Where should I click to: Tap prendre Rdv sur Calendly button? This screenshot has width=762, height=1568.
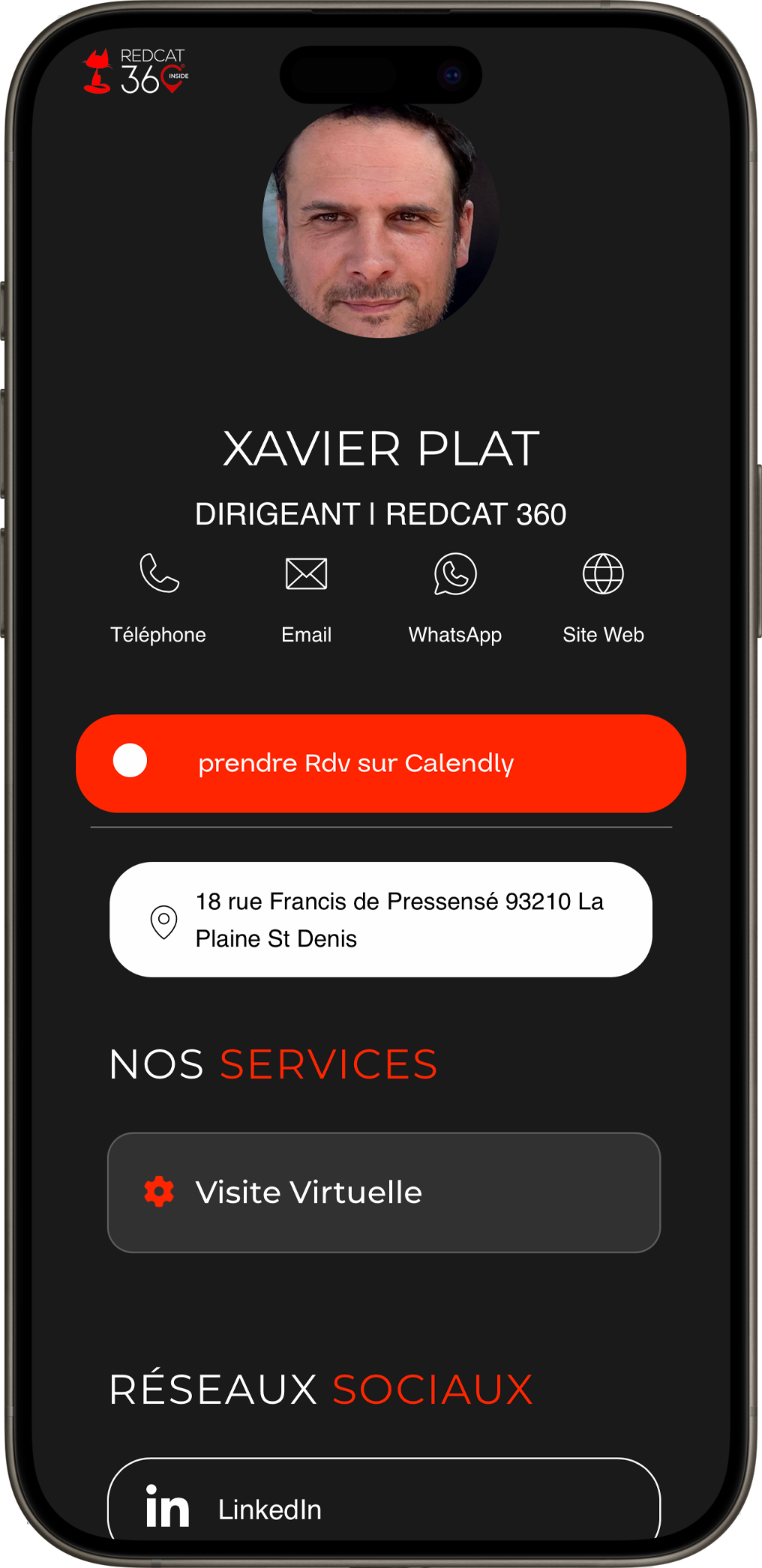pos(381,763)
